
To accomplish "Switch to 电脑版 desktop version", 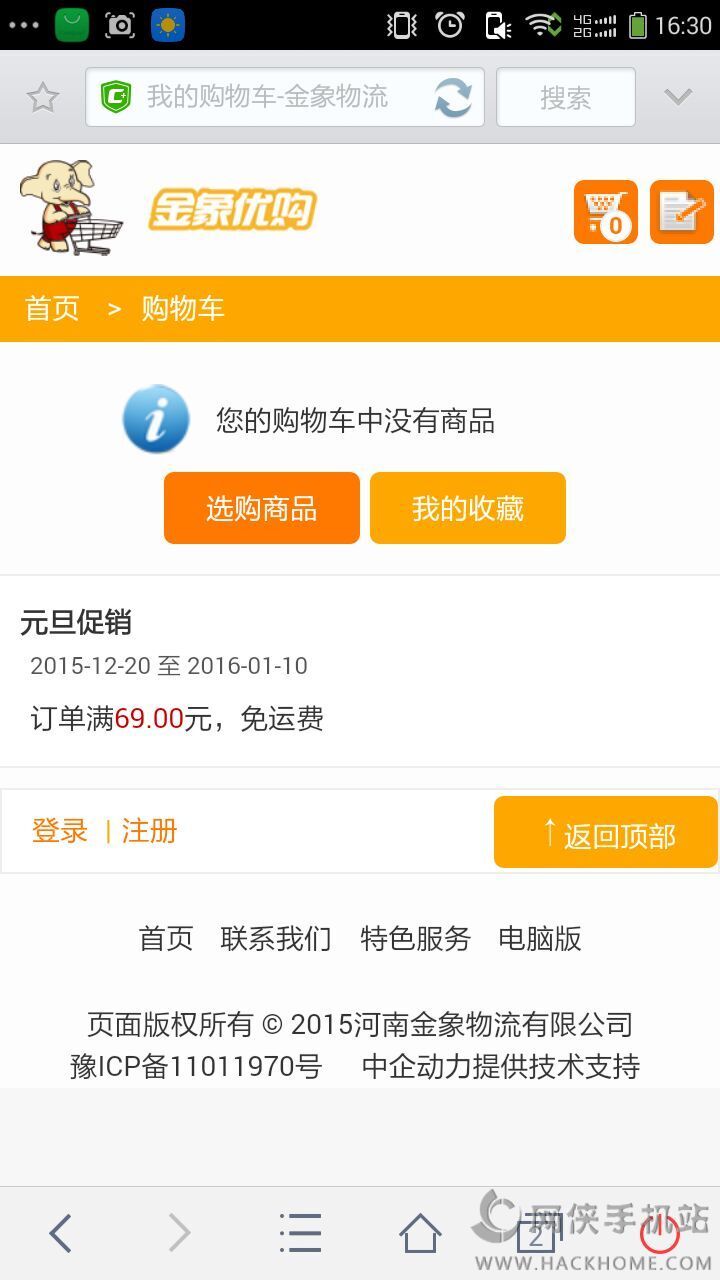I will click(x=540, y=938).
